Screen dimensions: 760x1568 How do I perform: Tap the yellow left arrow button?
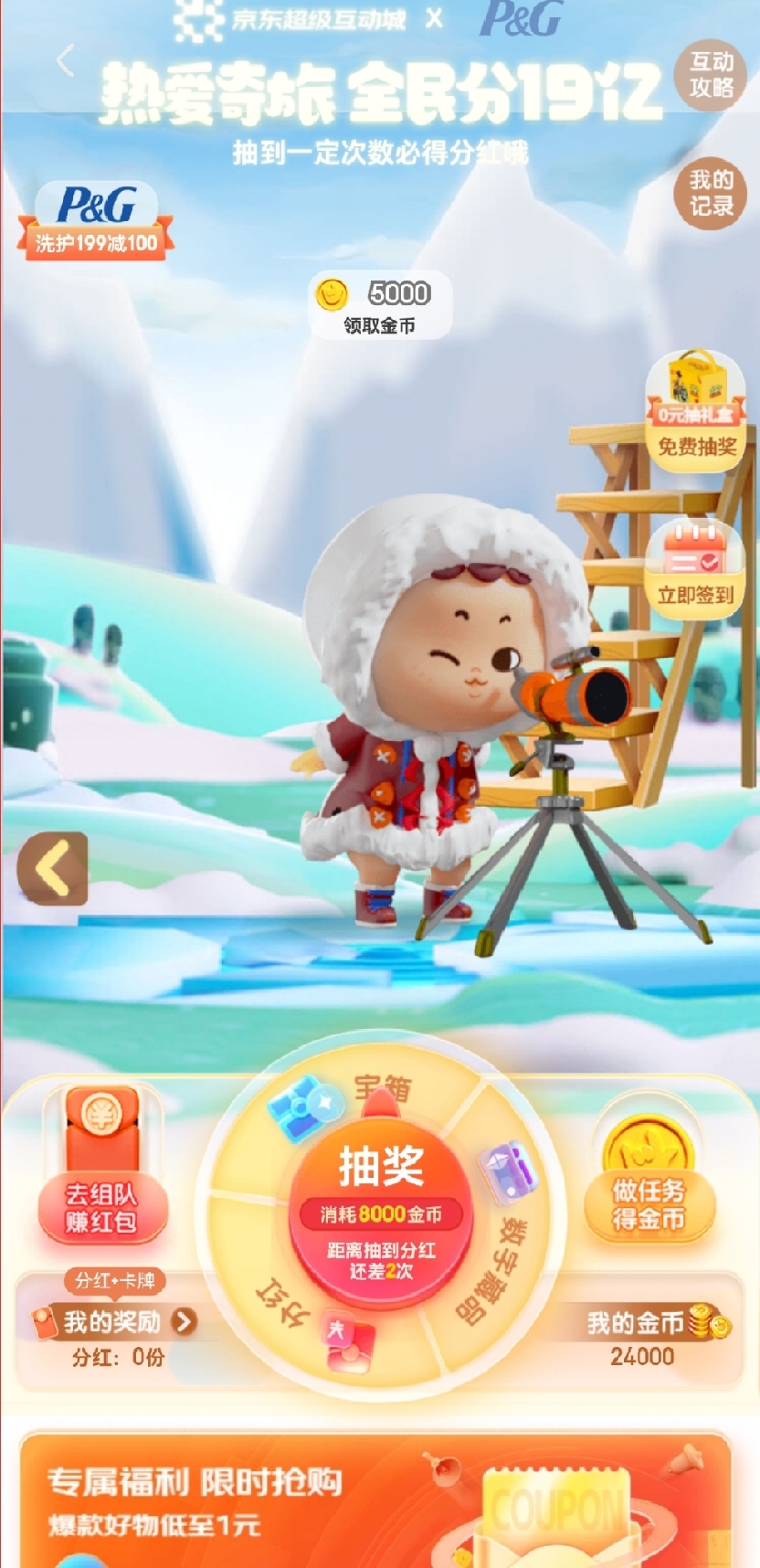(53, 868)
